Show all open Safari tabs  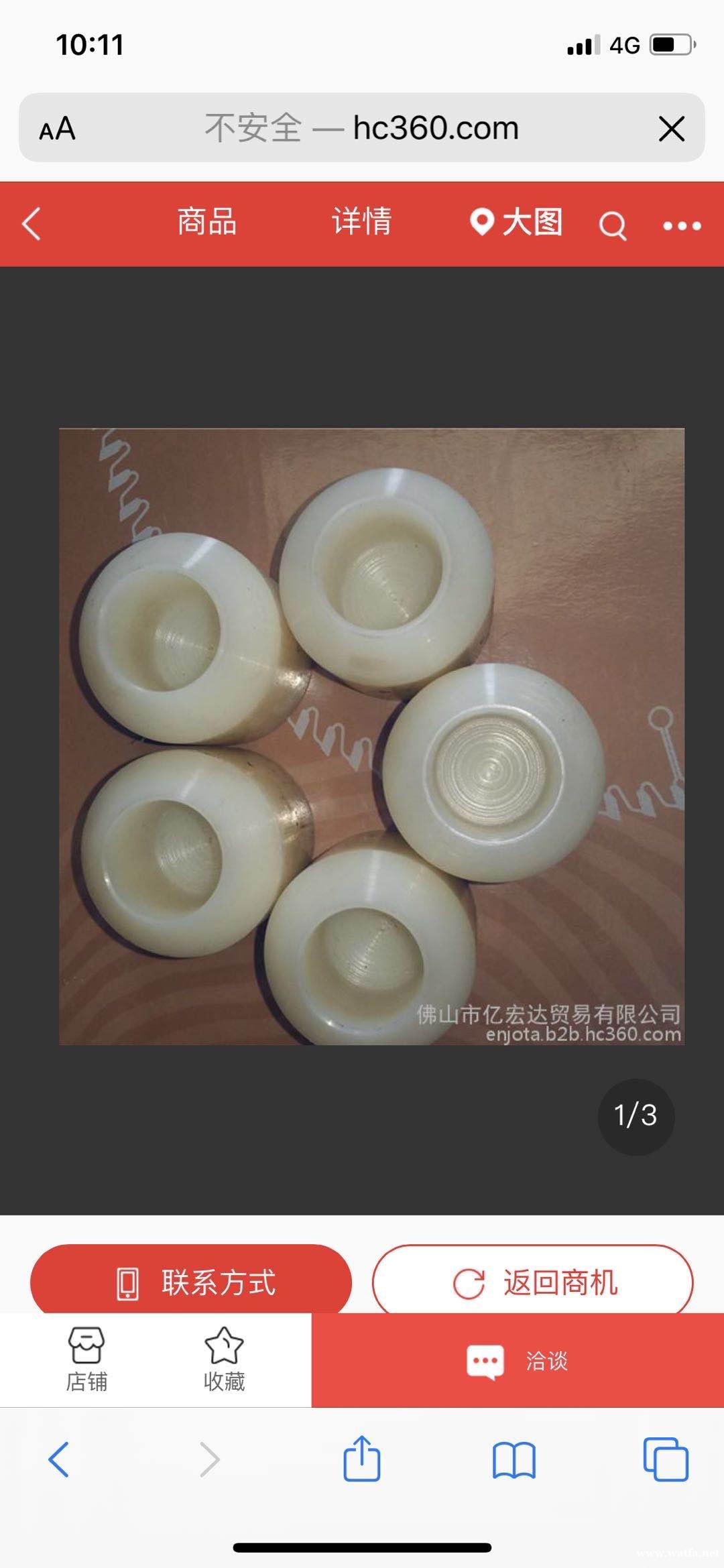[x=666, y=1459]
